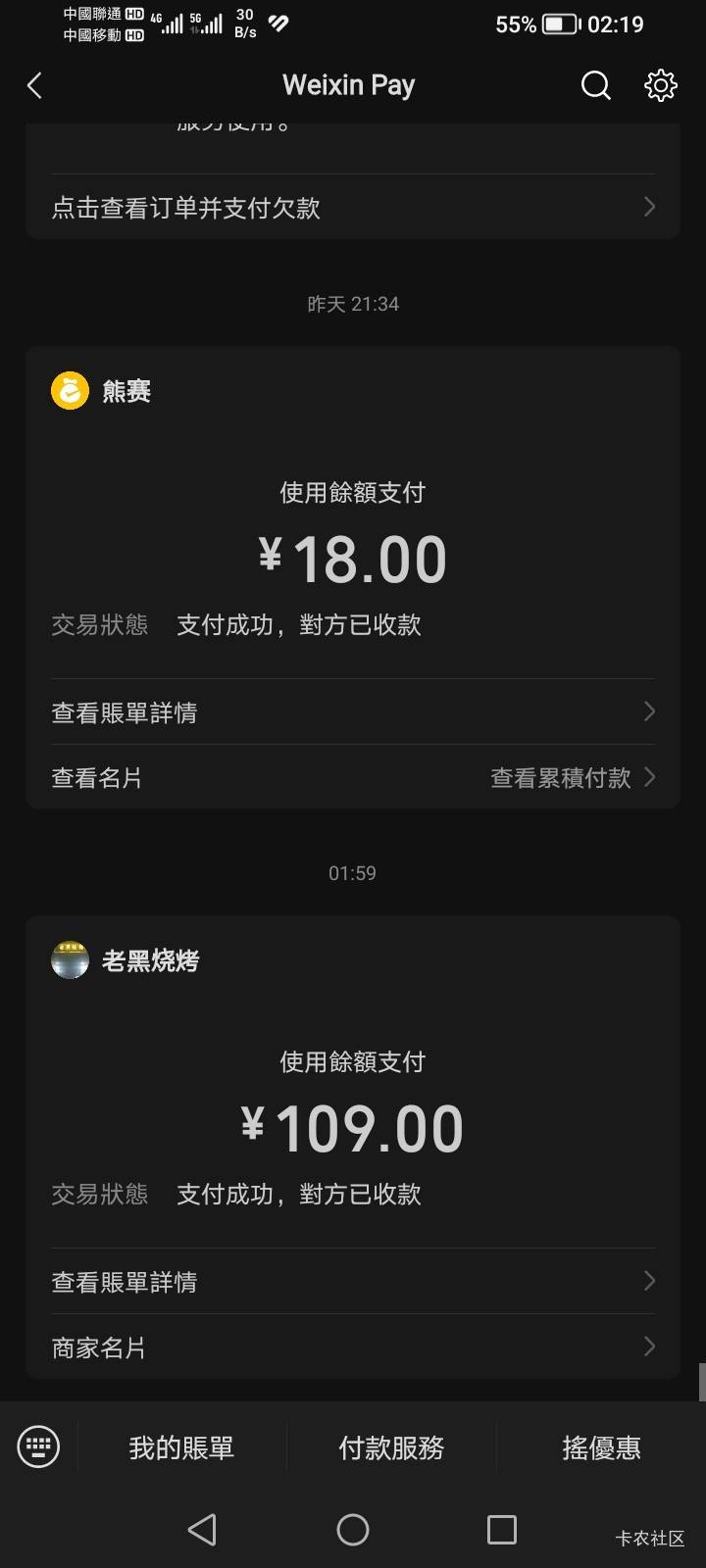
Task: Switch to keyboard input mode
Action: point(39,1446)
